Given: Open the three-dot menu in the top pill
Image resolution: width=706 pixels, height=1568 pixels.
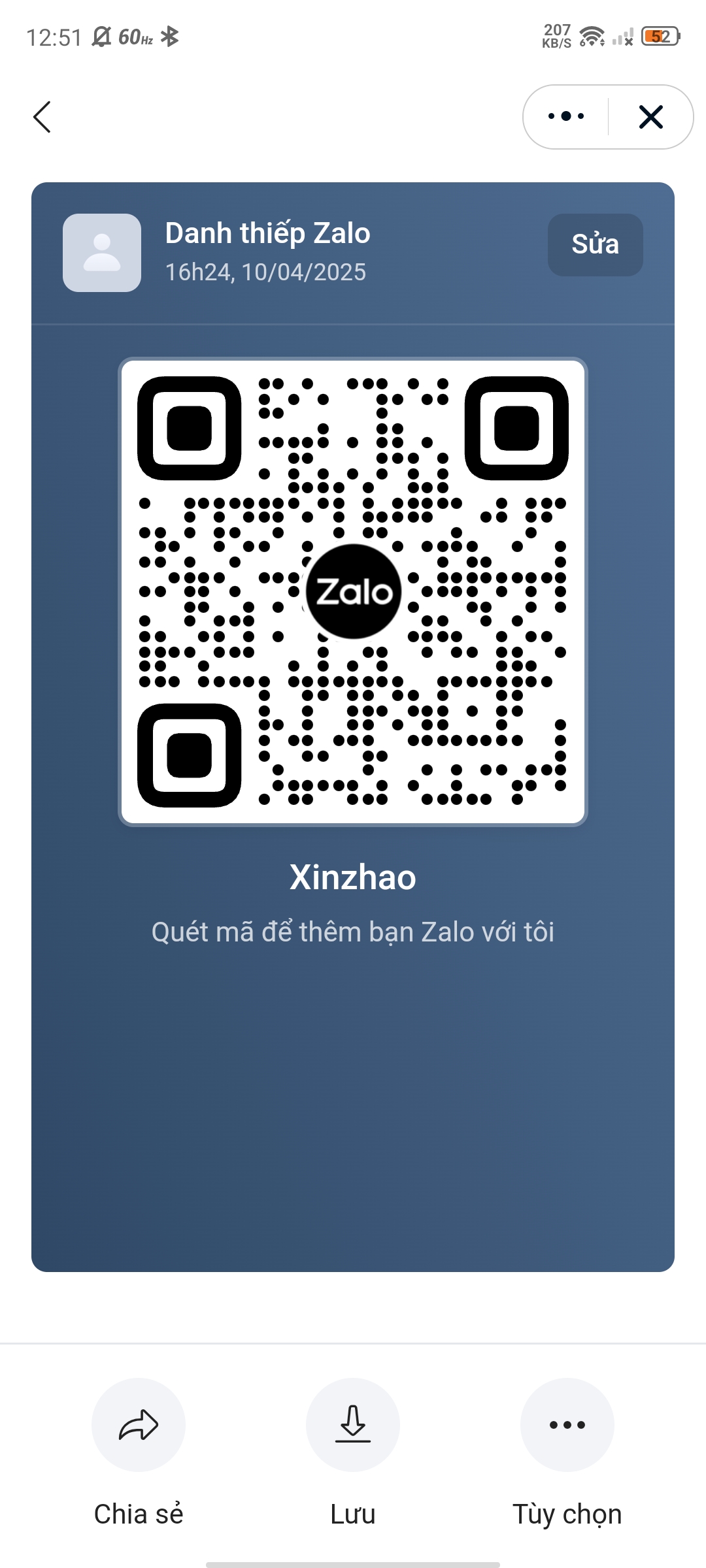Looking at the screenshot, I should [566, 116].
